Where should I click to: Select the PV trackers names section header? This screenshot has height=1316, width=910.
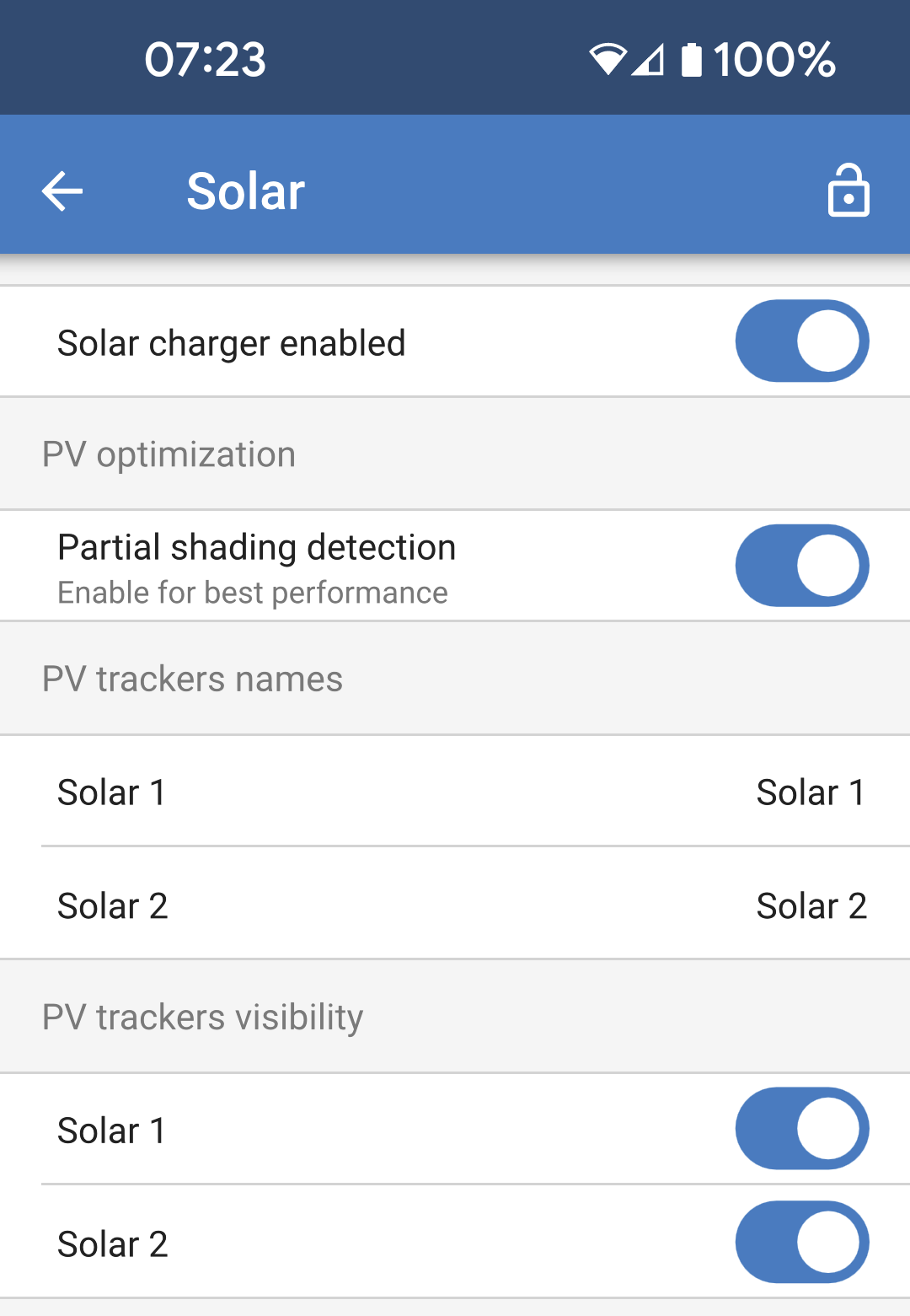[192, 679]
